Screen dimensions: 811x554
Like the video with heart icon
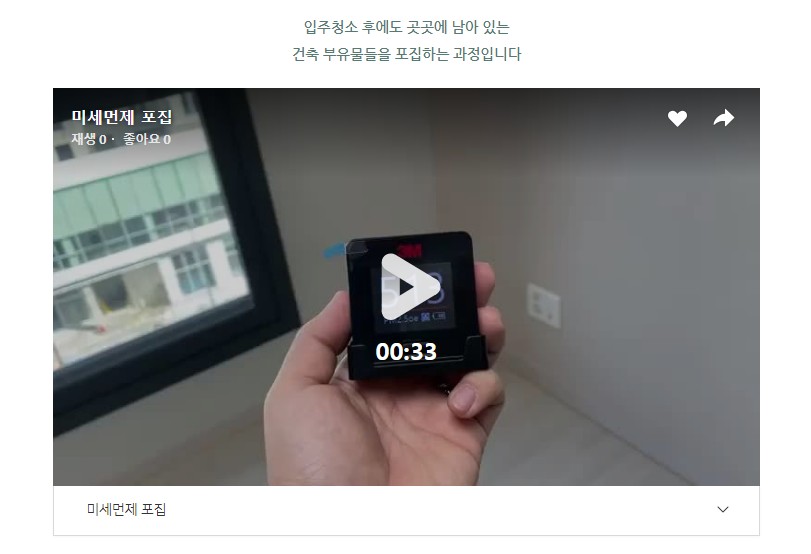click(x=677, y=118)
